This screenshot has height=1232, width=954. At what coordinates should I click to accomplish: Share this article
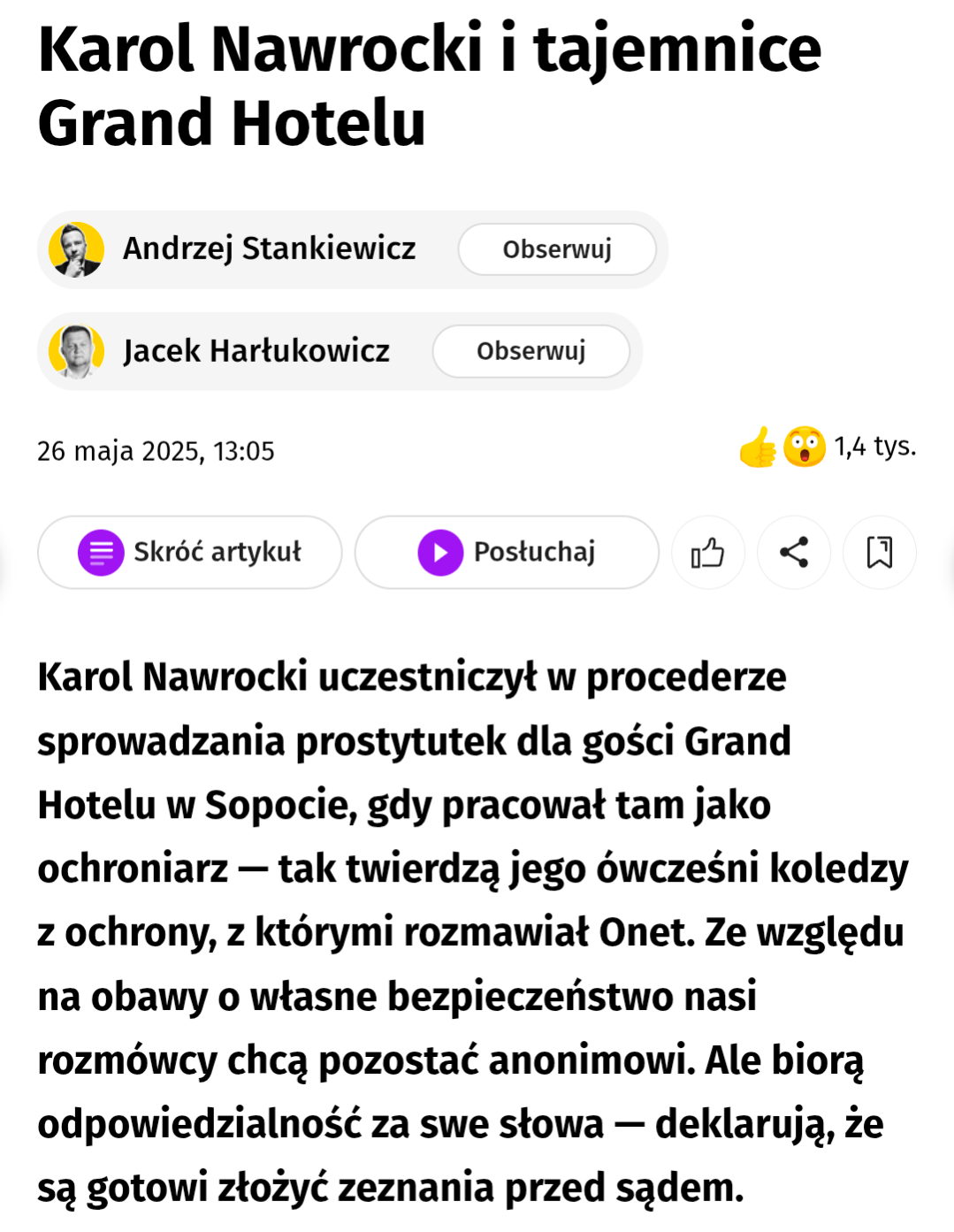tap(794, 553)
